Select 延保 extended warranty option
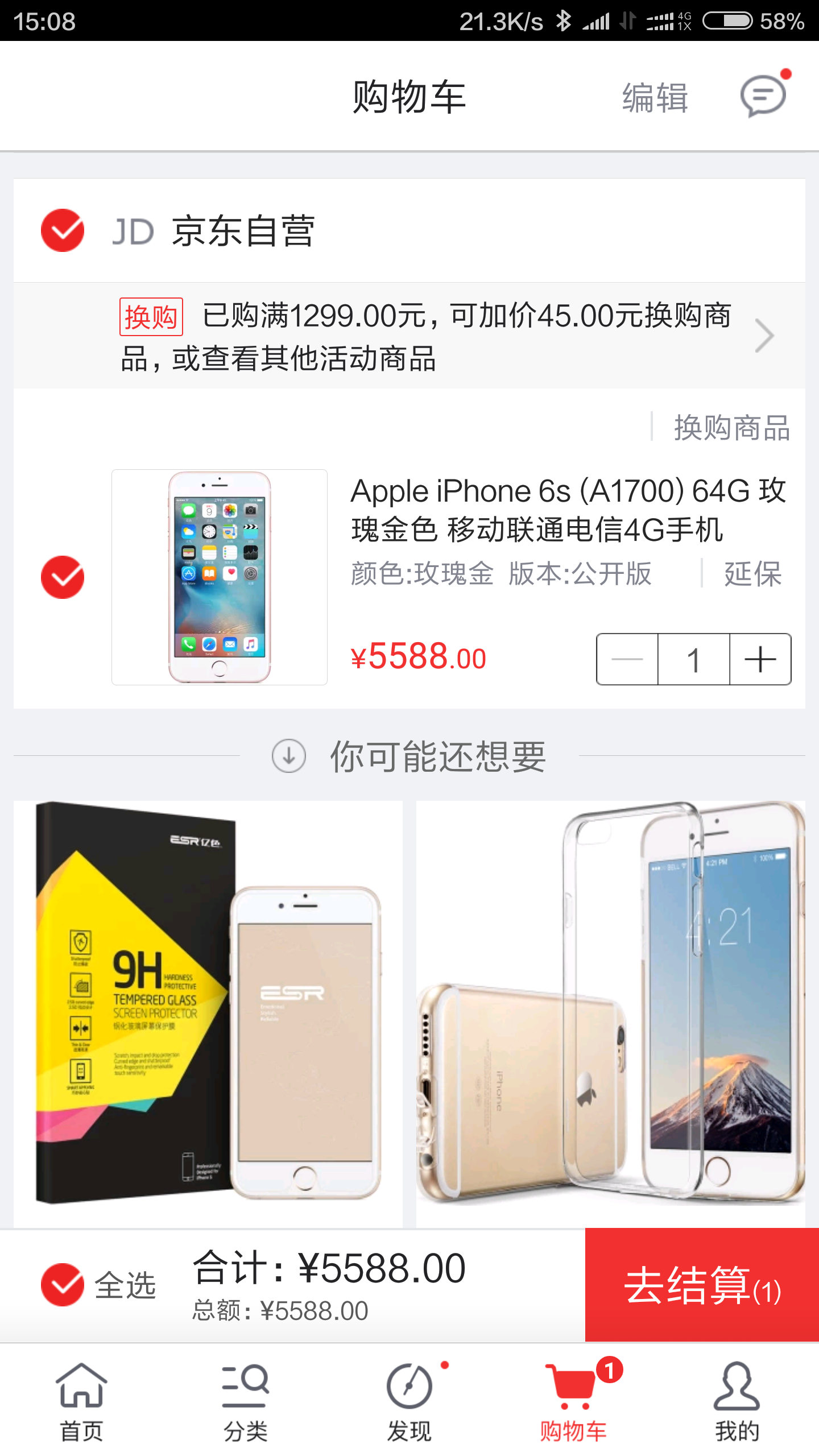The width and height of the screenshot is (819, 1456). click(753, 573)
